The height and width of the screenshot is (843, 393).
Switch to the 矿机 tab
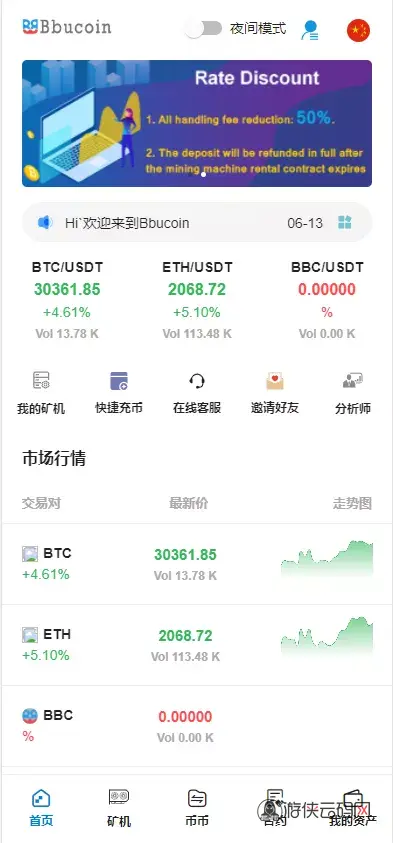119,808
